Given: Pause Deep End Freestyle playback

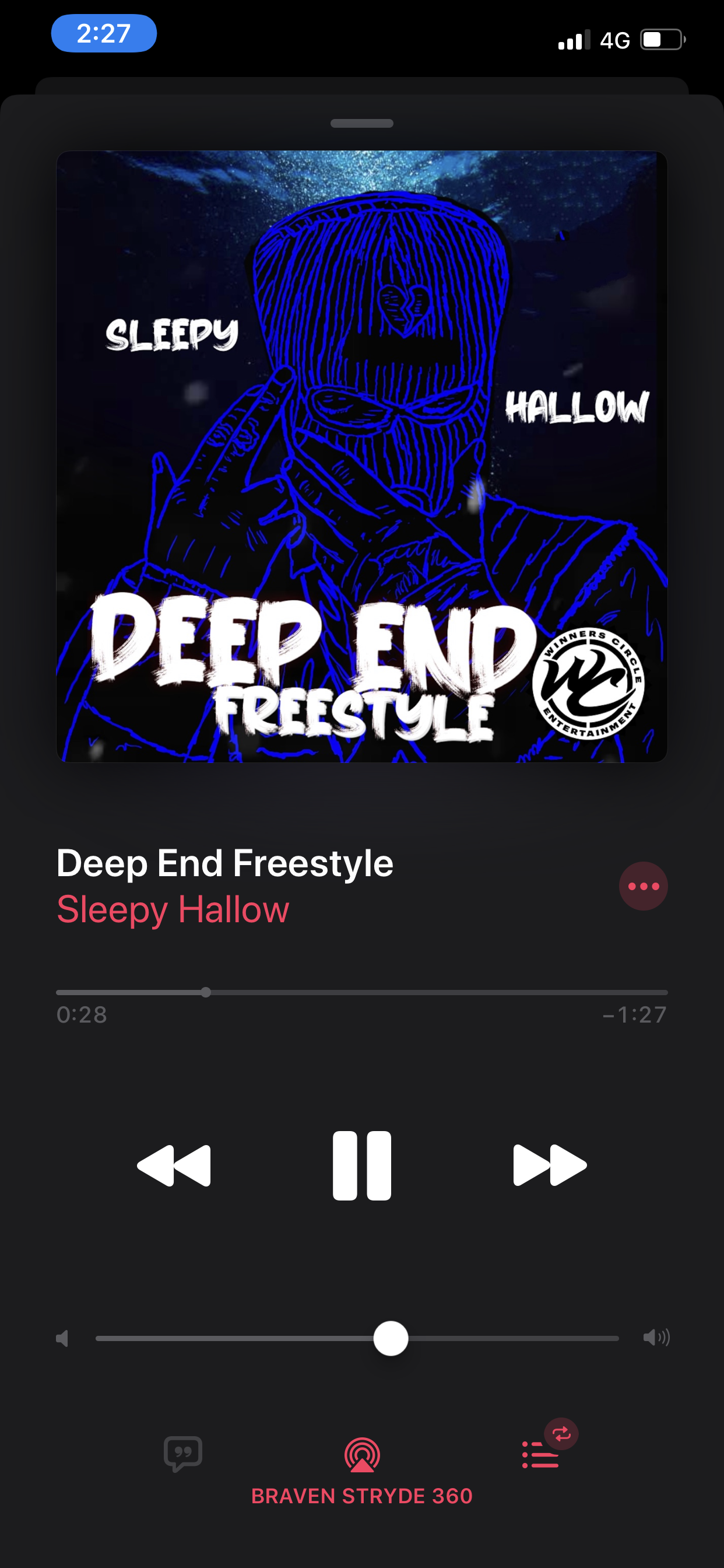Looking at the screenshot, I should [361, 1165].
